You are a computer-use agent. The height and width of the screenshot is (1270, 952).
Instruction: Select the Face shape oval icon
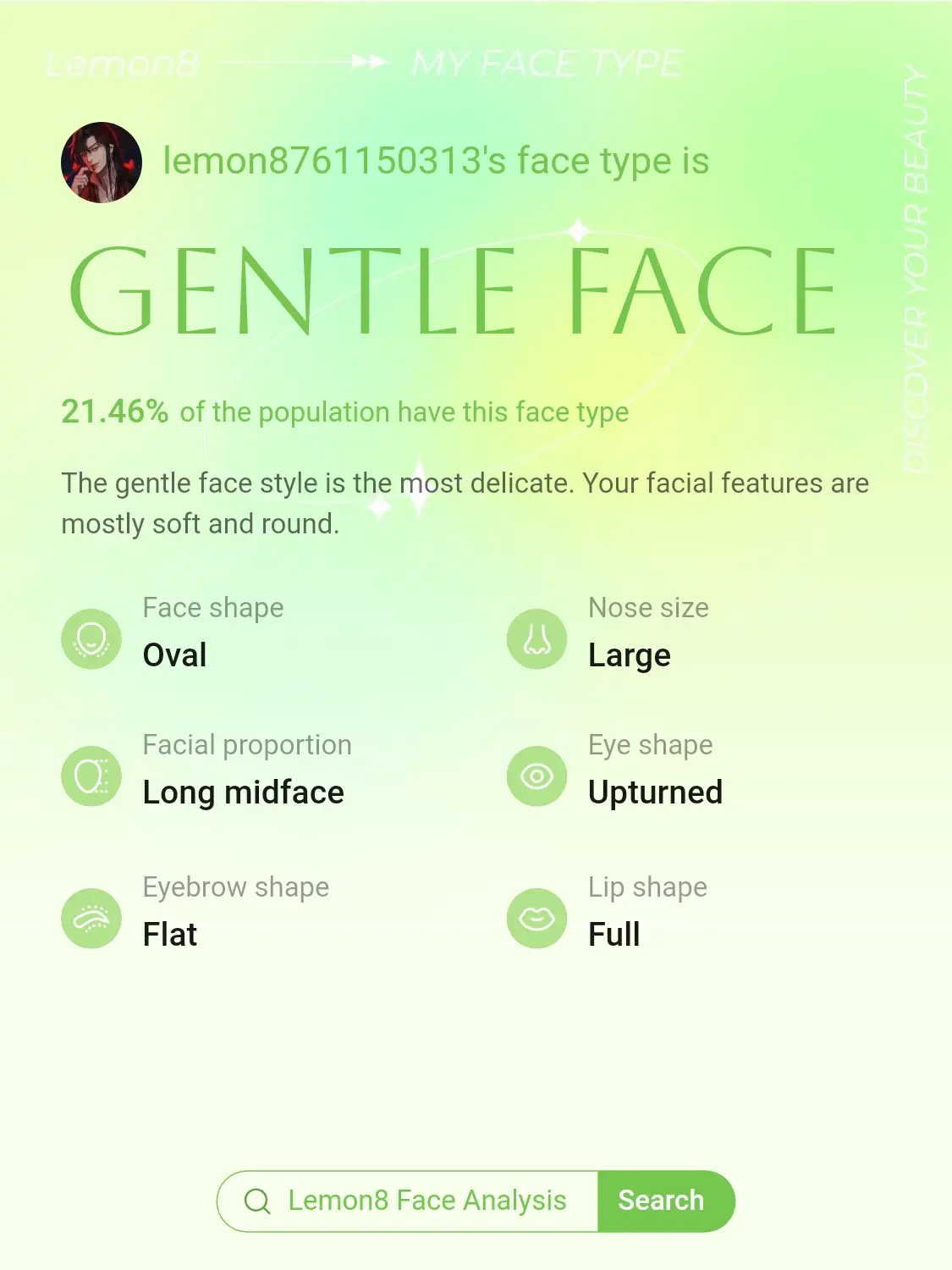(x=91, y=638)
